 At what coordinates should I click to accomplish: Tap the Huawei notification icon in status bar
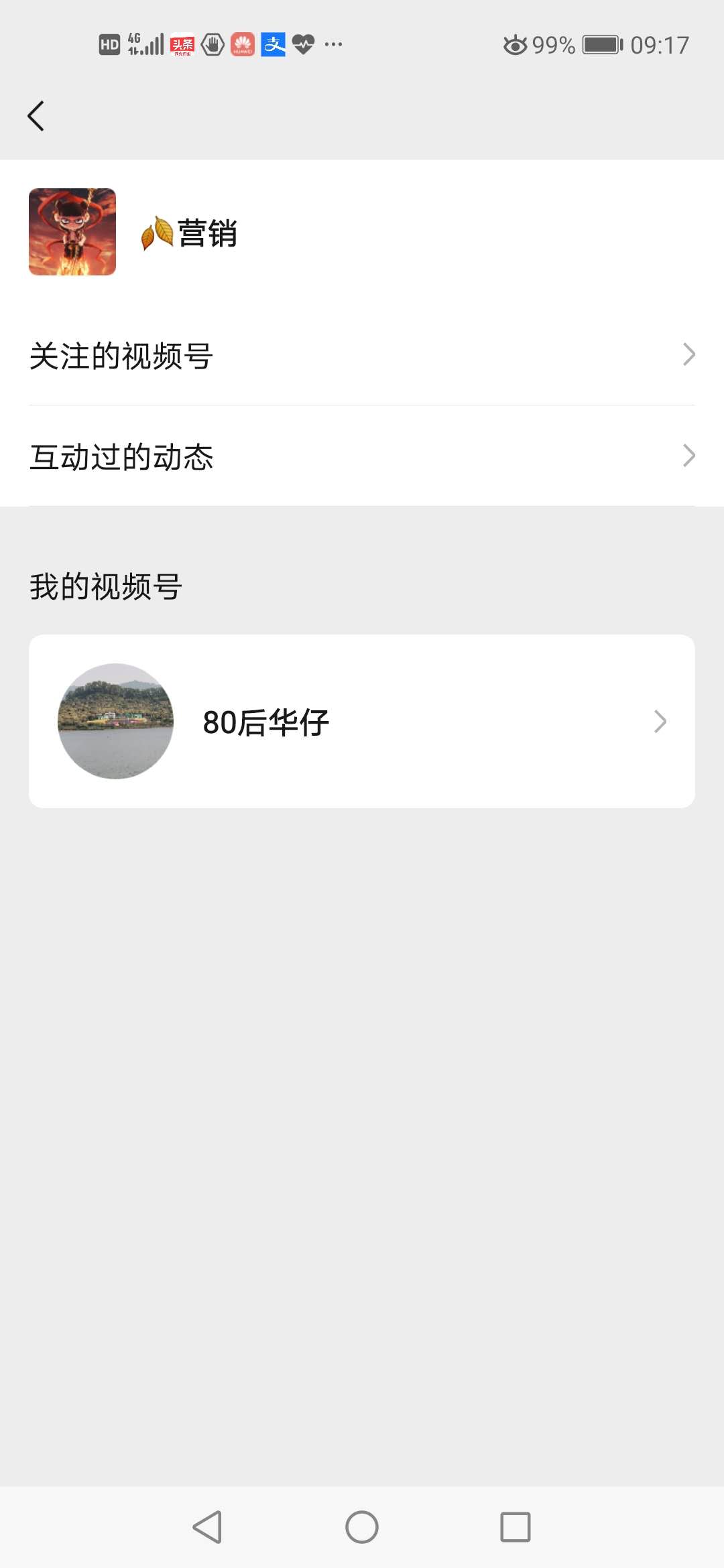(x=243, y=43)
